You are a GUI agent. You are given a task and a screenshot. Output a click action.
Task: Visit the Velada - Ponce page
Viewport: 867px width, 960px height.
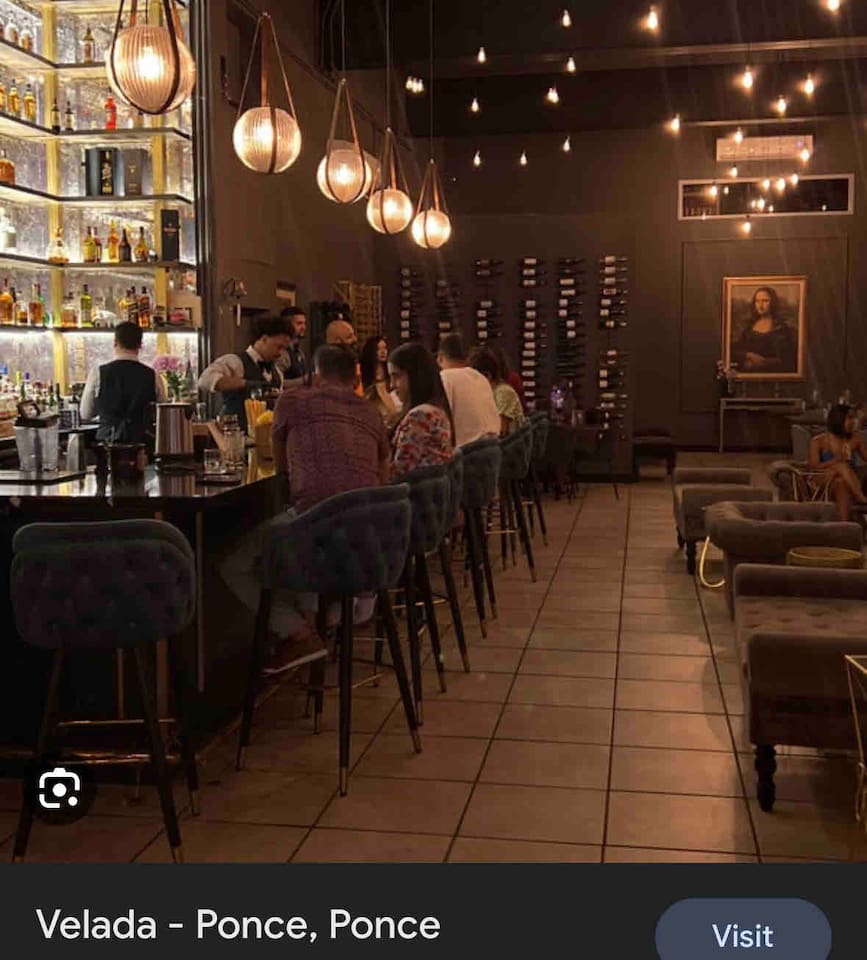tap(742, 934)
